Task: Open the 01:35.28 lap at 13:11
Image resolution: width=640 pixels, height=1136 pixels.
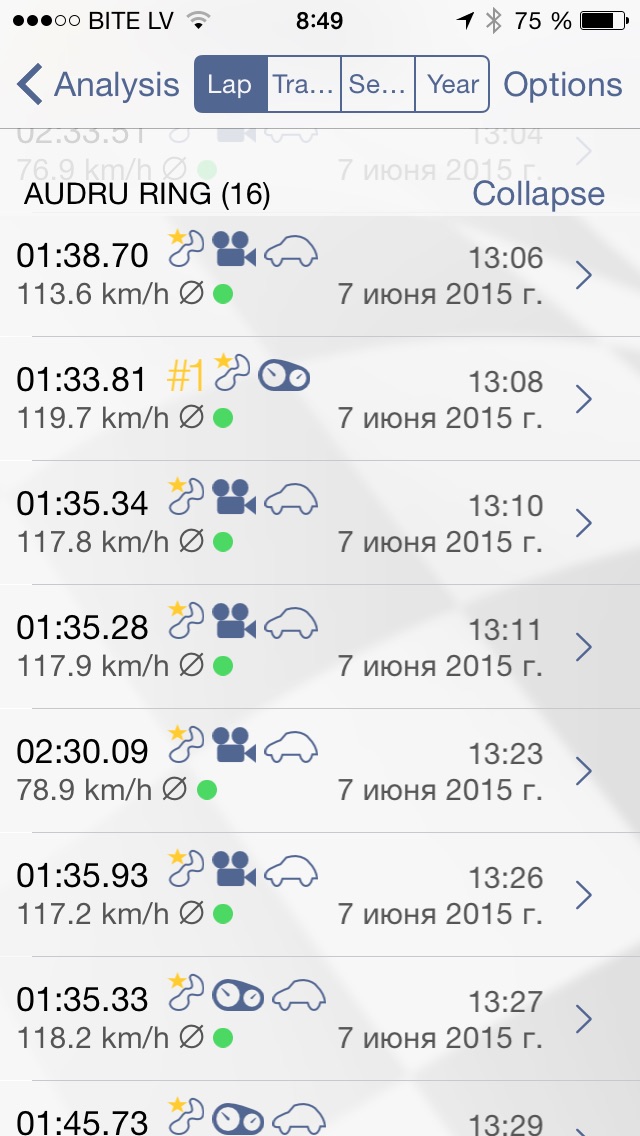Action: pos(320,647)
